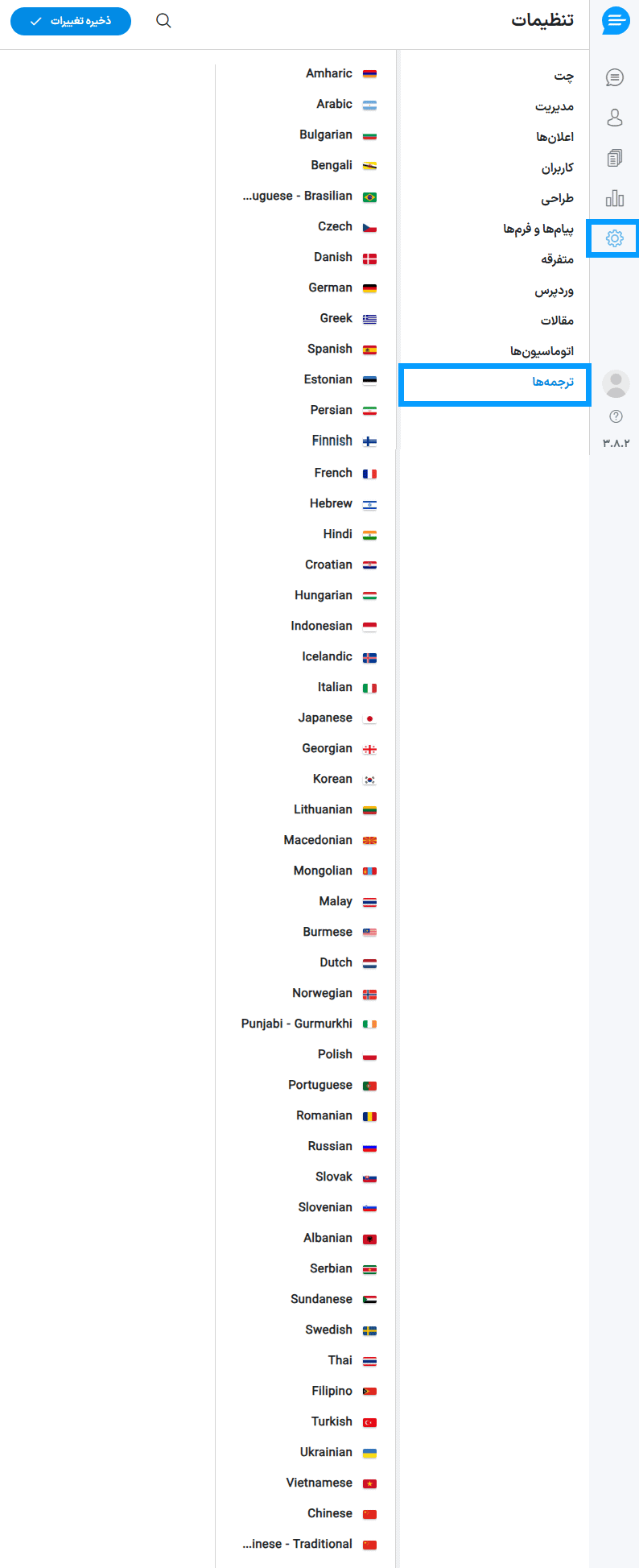
Task: Open the اتوماسیون‌ها settings section
Action: tap(542, 351)
